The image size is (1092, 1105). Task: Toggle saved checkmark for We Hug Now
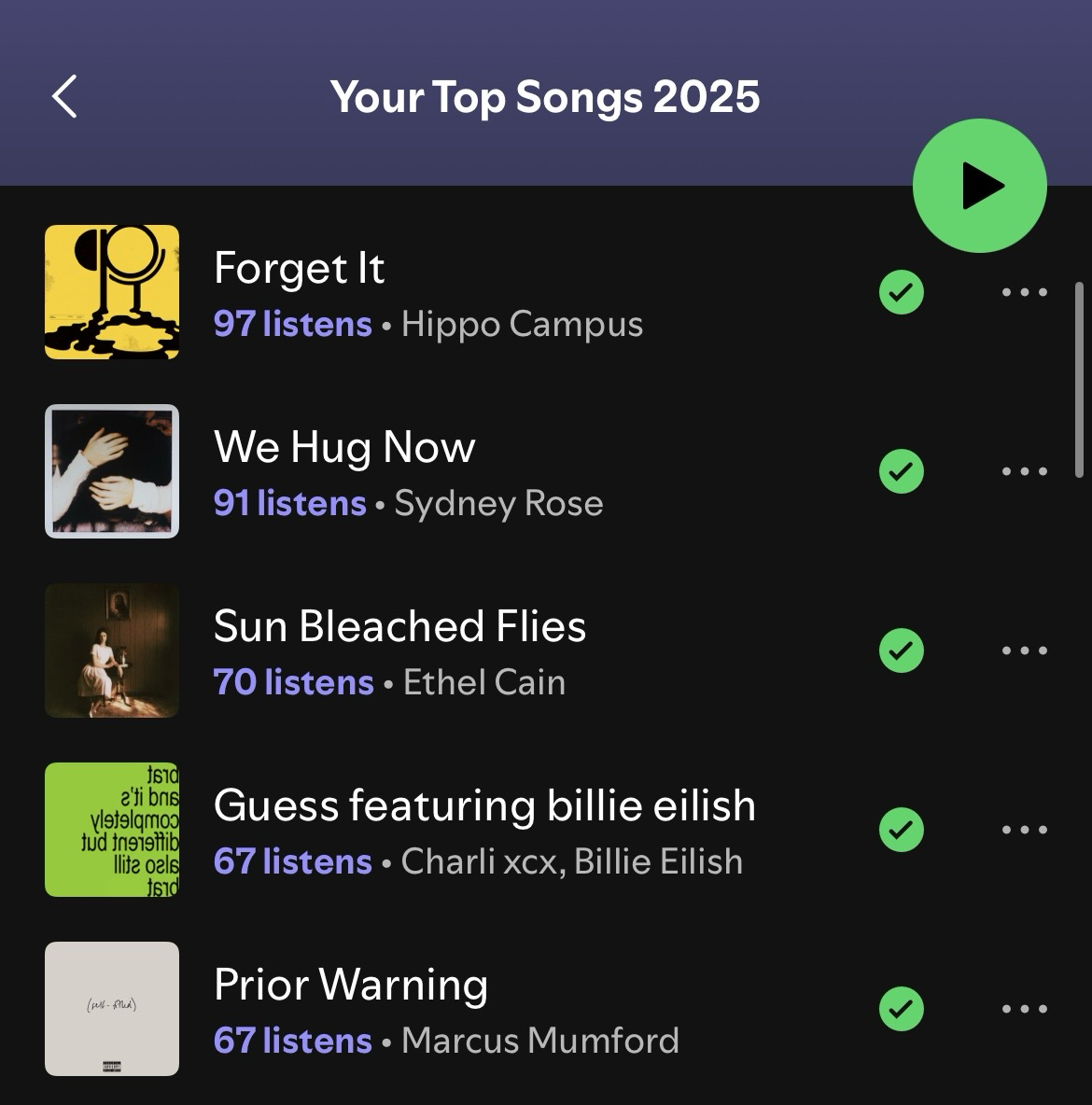point(901,471)
